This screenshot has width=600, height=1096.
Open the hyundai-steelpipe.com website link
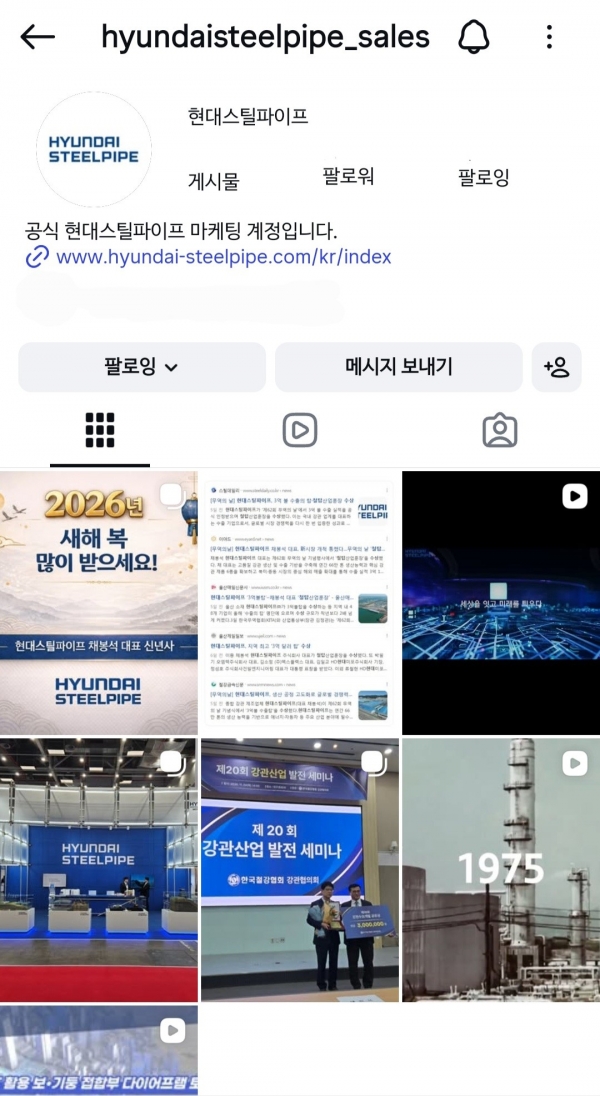[x=223, y=257]
